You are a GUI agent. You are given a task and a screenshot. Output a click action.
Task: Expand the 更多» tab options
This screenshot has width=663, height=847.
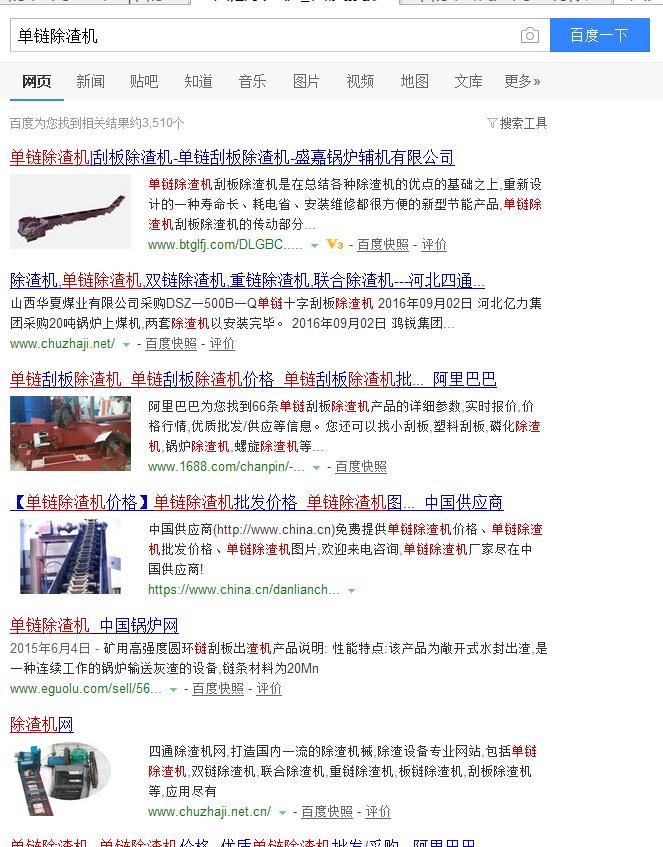pyautogui.click(x=522, y=82)
